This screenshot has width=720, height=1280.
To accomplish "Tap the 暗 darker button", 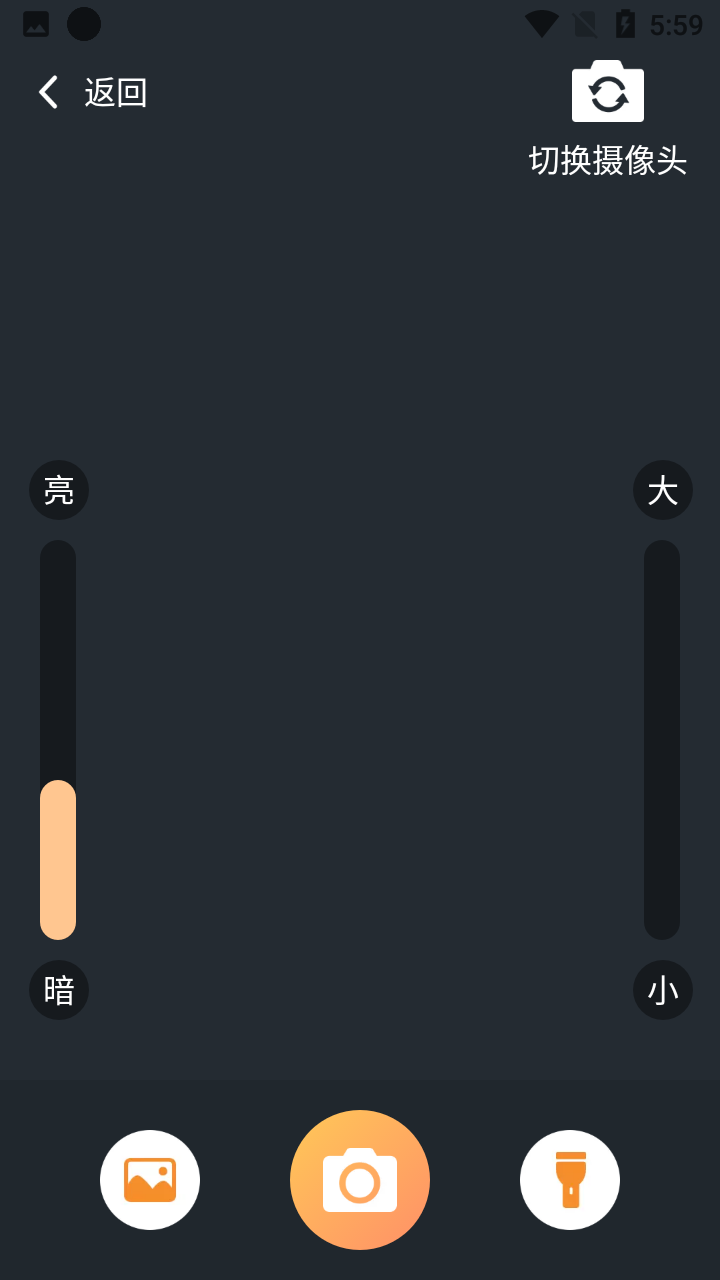I will (59, 990).
